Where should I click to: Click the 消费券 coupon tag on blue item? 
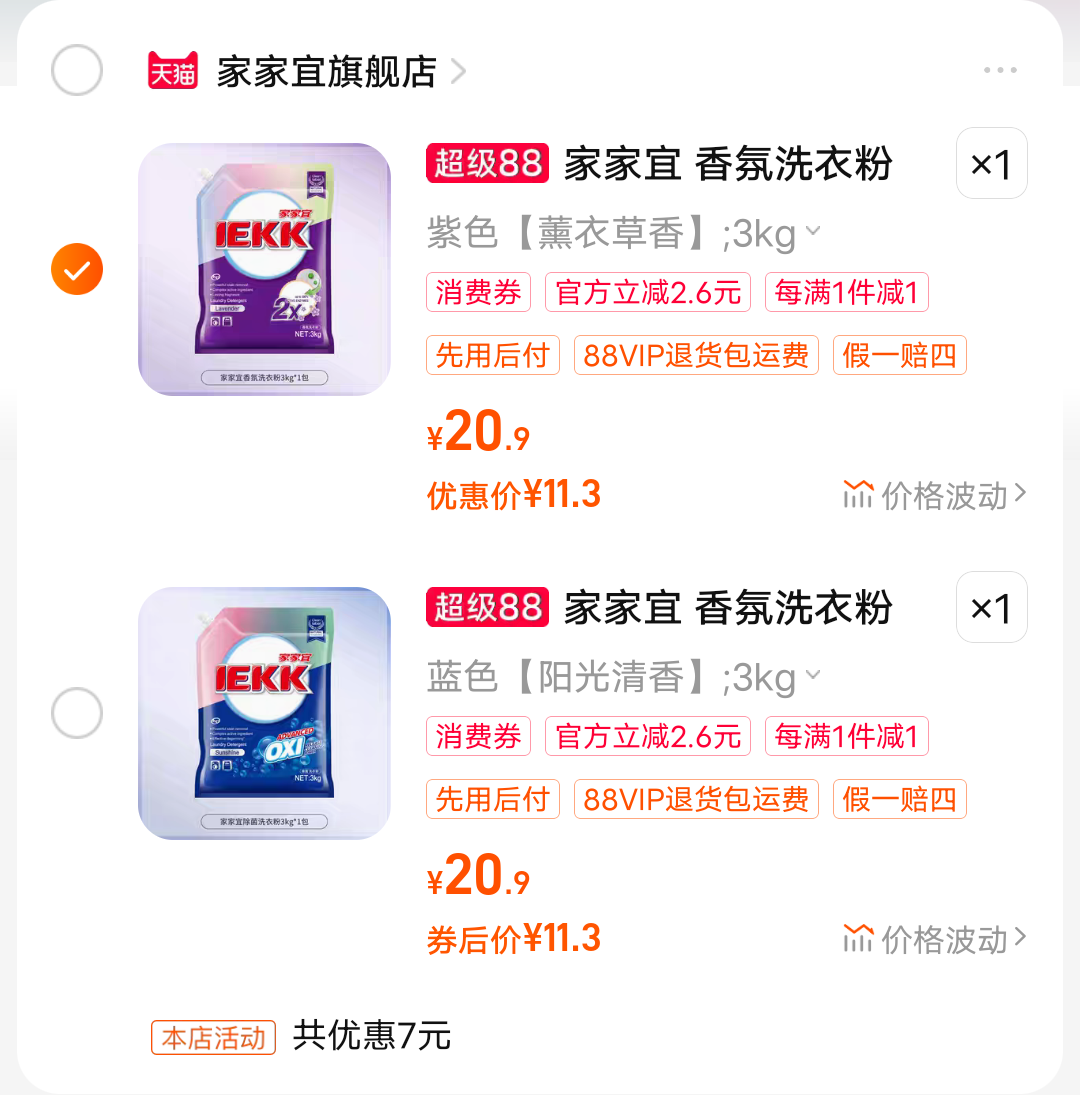[x=478, y=736]
